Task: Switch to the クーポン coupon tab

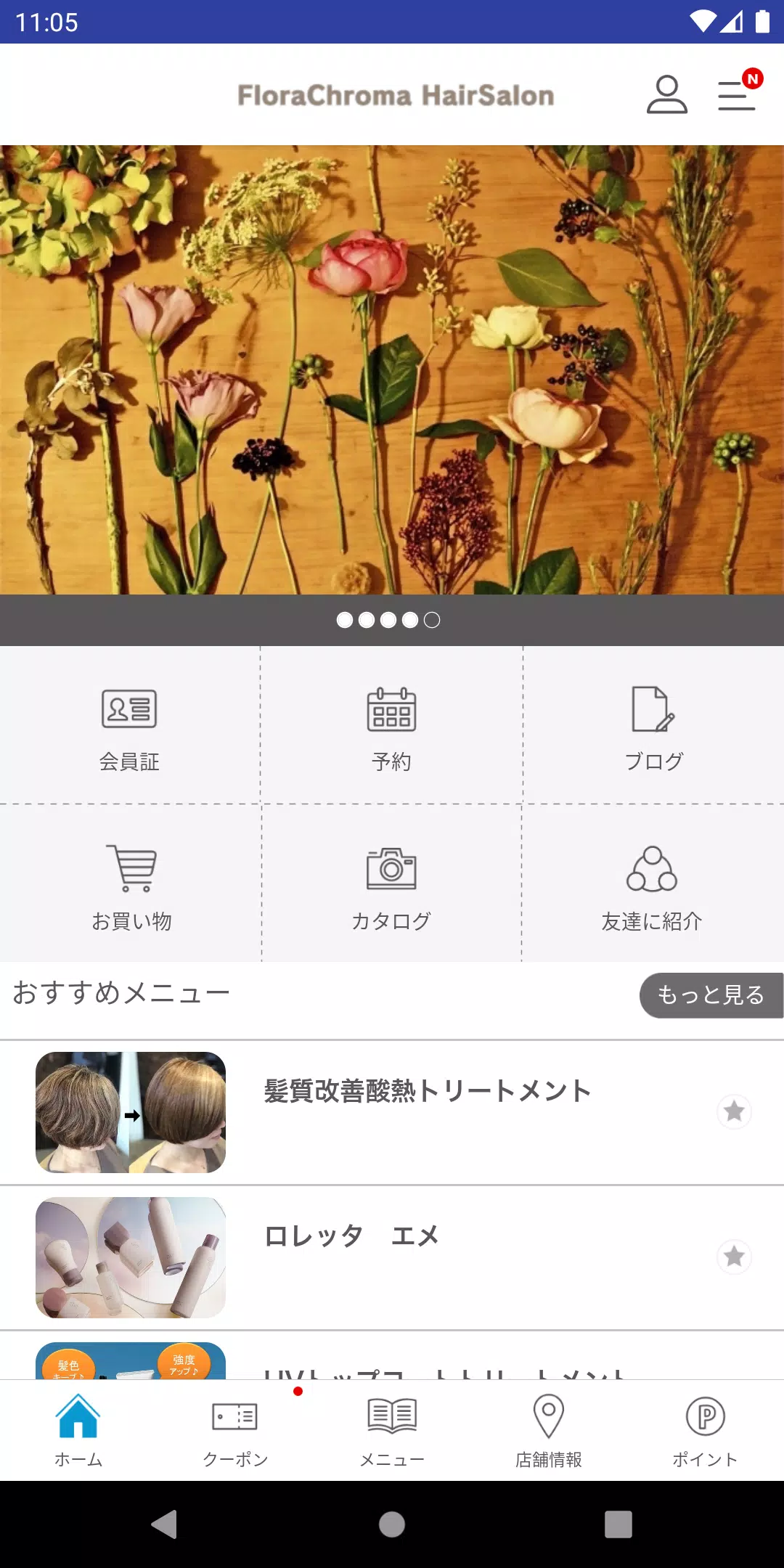Action: [x=235, y=1430]
